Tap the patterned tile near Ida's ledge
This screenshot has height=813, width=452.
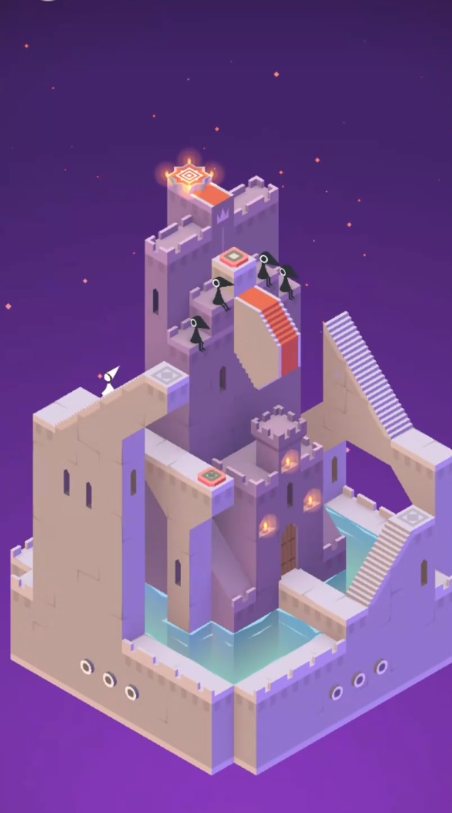coord(166,373)
